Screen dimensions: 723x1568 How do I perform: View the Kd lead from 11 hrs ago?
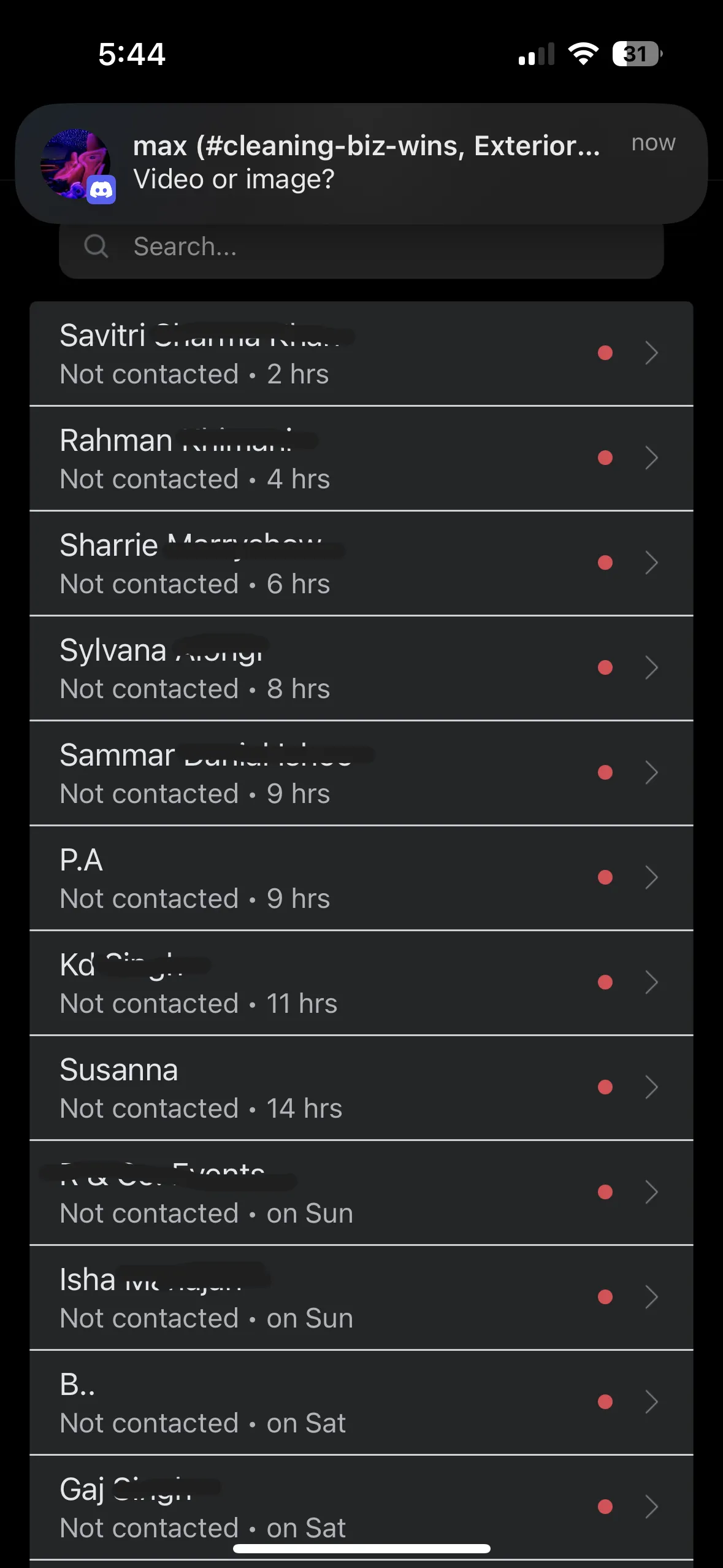361,983
